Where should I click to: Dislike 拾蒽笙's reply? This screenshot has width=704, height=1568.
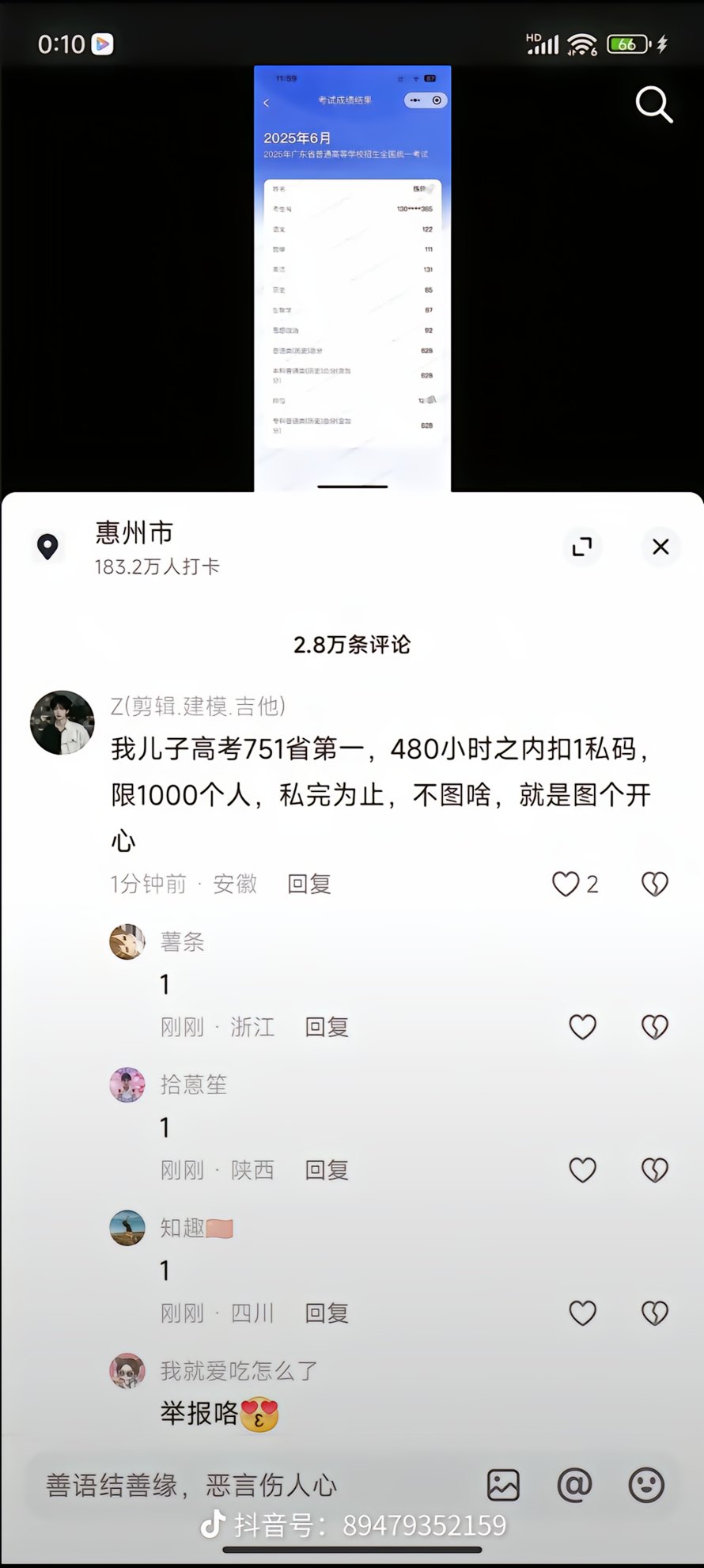[654, 1170]
